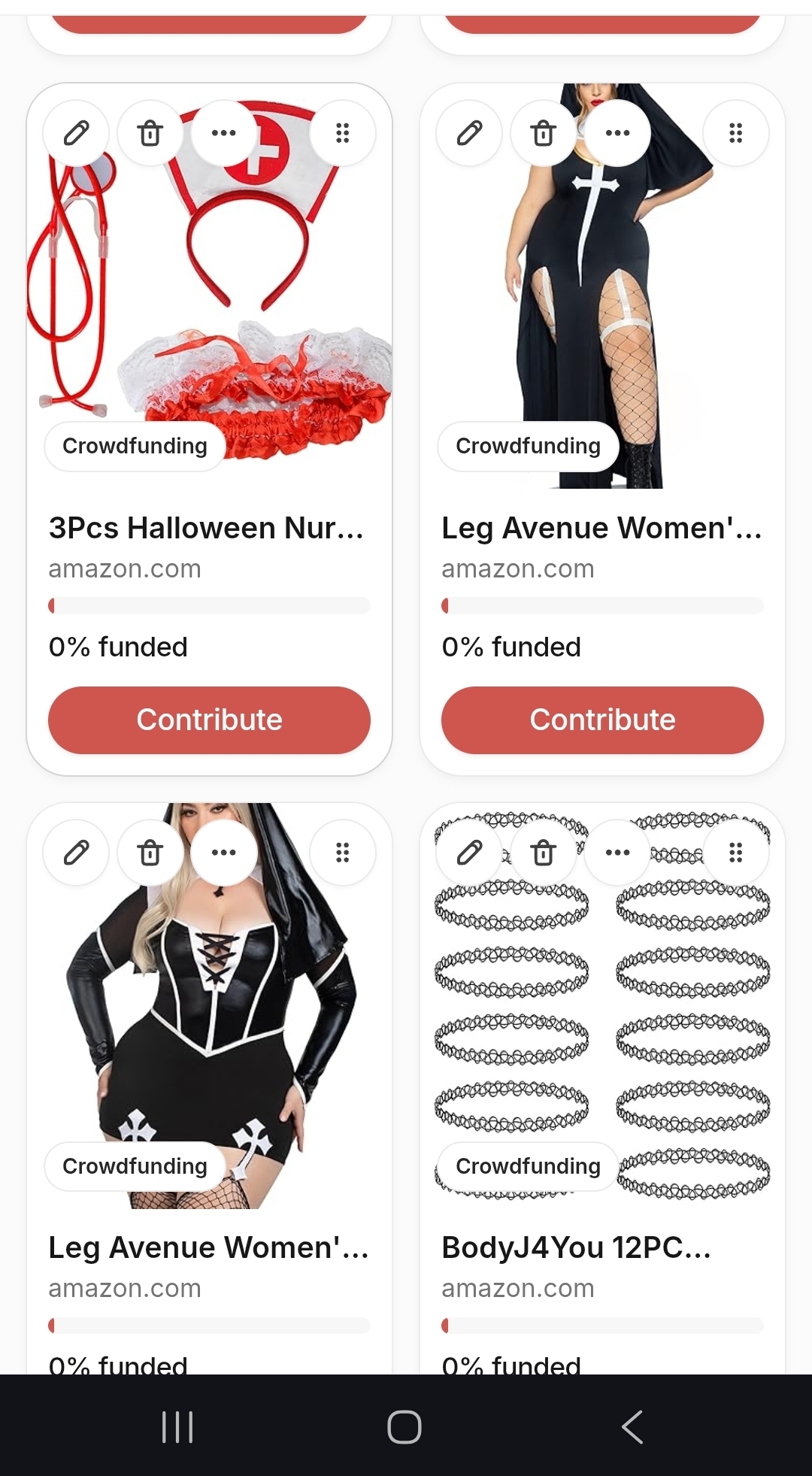Viewport: 812px width, 1476px height.
Task: Delete the Leg Avenue long dress item
Action: click(544, 134)
